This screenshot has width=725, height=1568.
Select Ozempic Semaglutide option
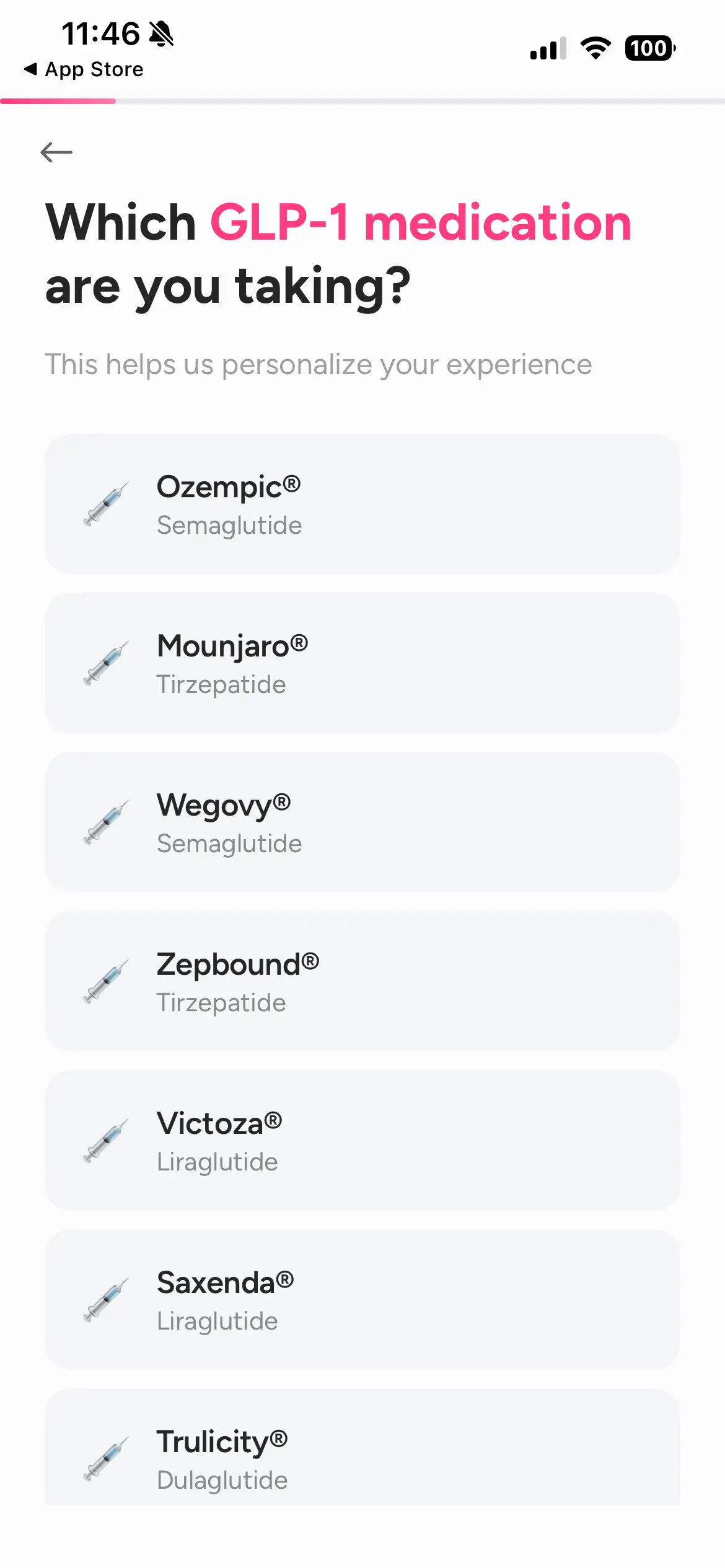(x=362, y=503)
